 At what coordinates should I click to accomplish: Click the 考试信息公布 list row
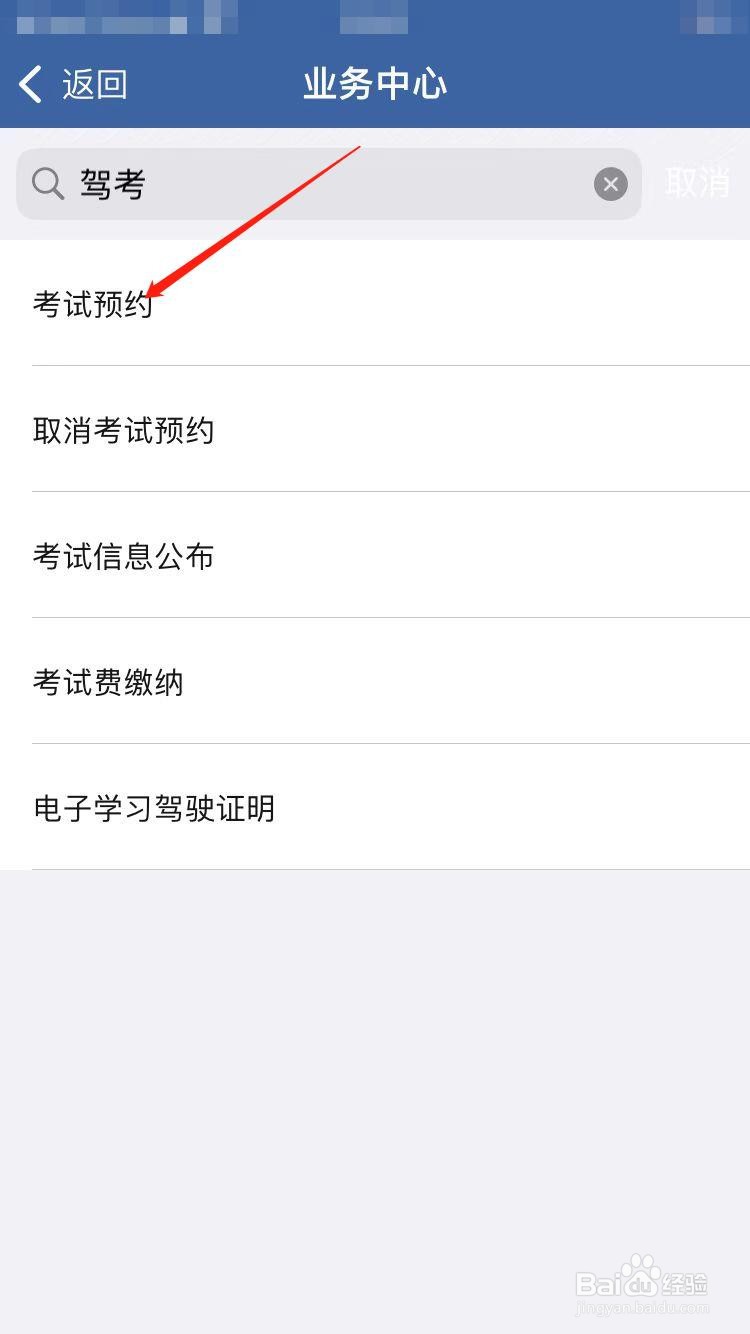point(375,556)
